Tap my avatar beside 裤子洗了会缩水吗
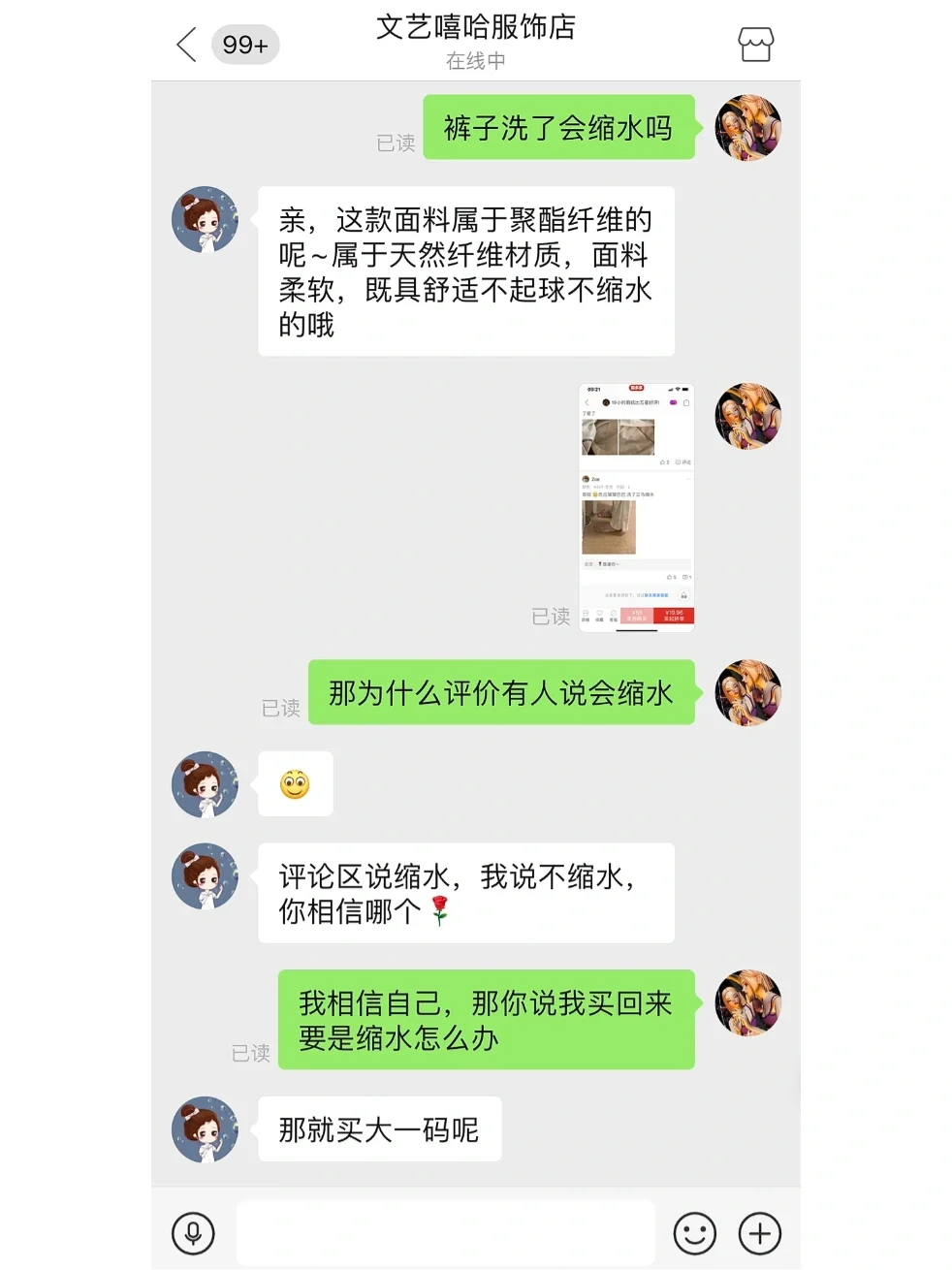Viewport: 952px width, 1270px height. point(747,128)
